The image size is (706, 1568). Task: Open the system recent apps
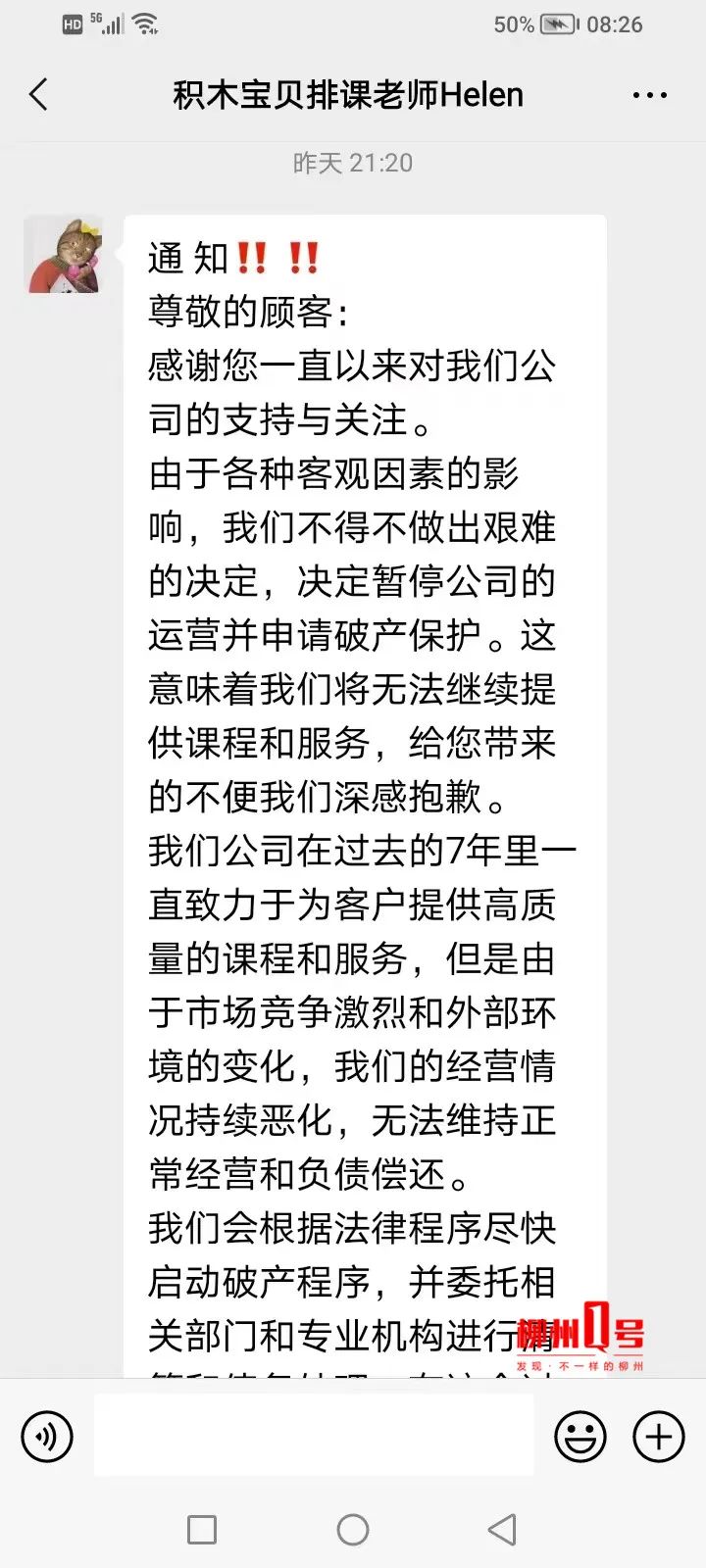201,1529
